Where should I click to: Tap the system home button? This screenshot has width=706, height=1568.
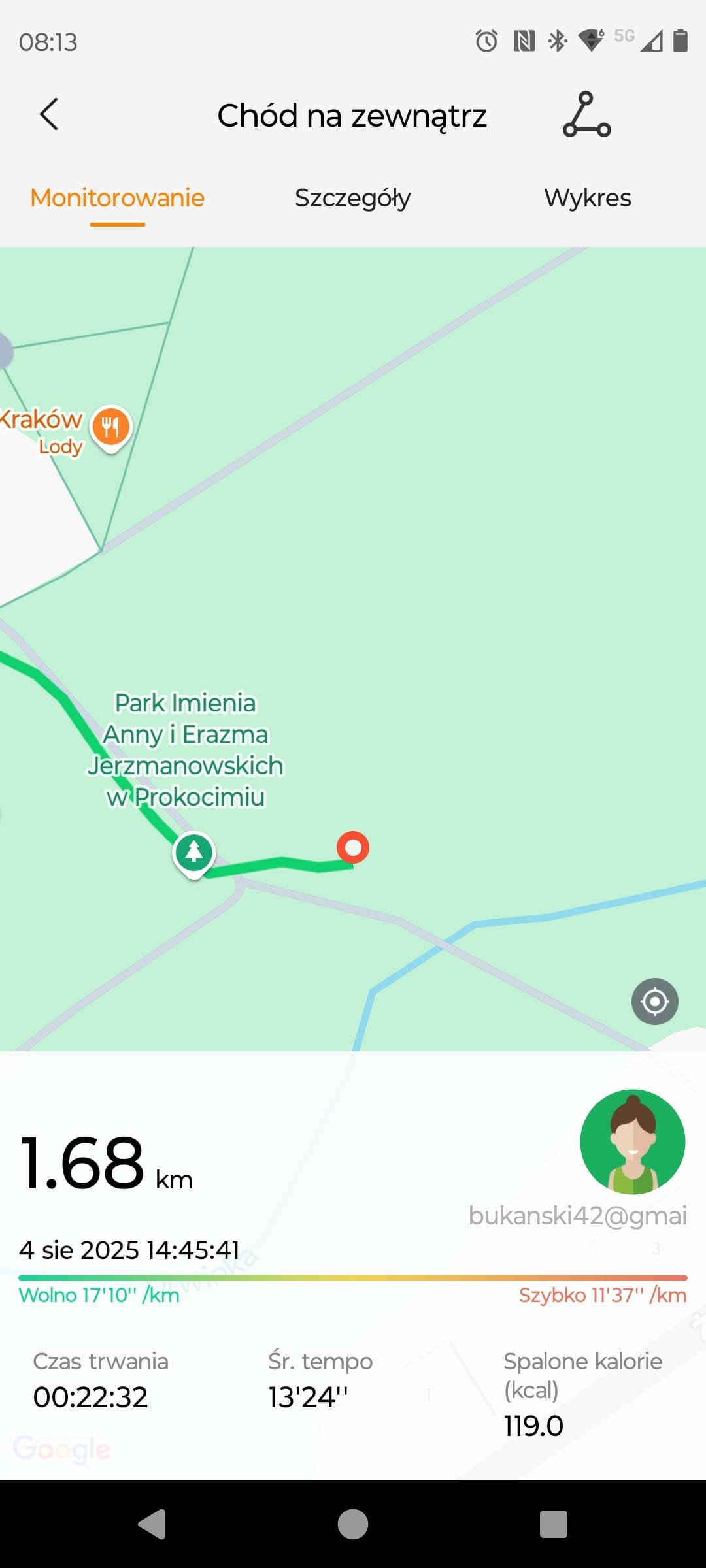(353, 1524)
